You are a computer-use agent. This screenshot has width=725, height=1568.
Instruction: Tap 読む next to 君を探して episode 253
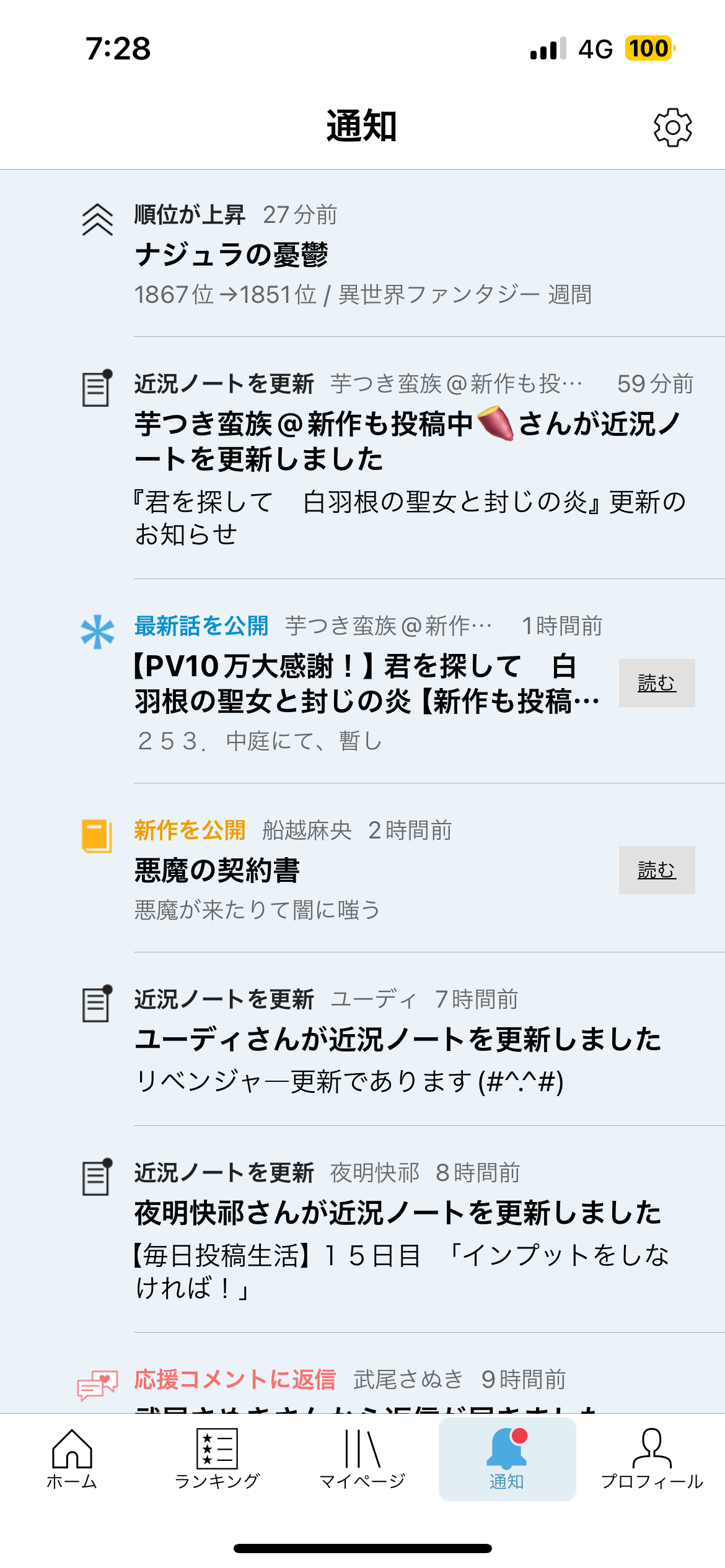click(x=656, y=683)
